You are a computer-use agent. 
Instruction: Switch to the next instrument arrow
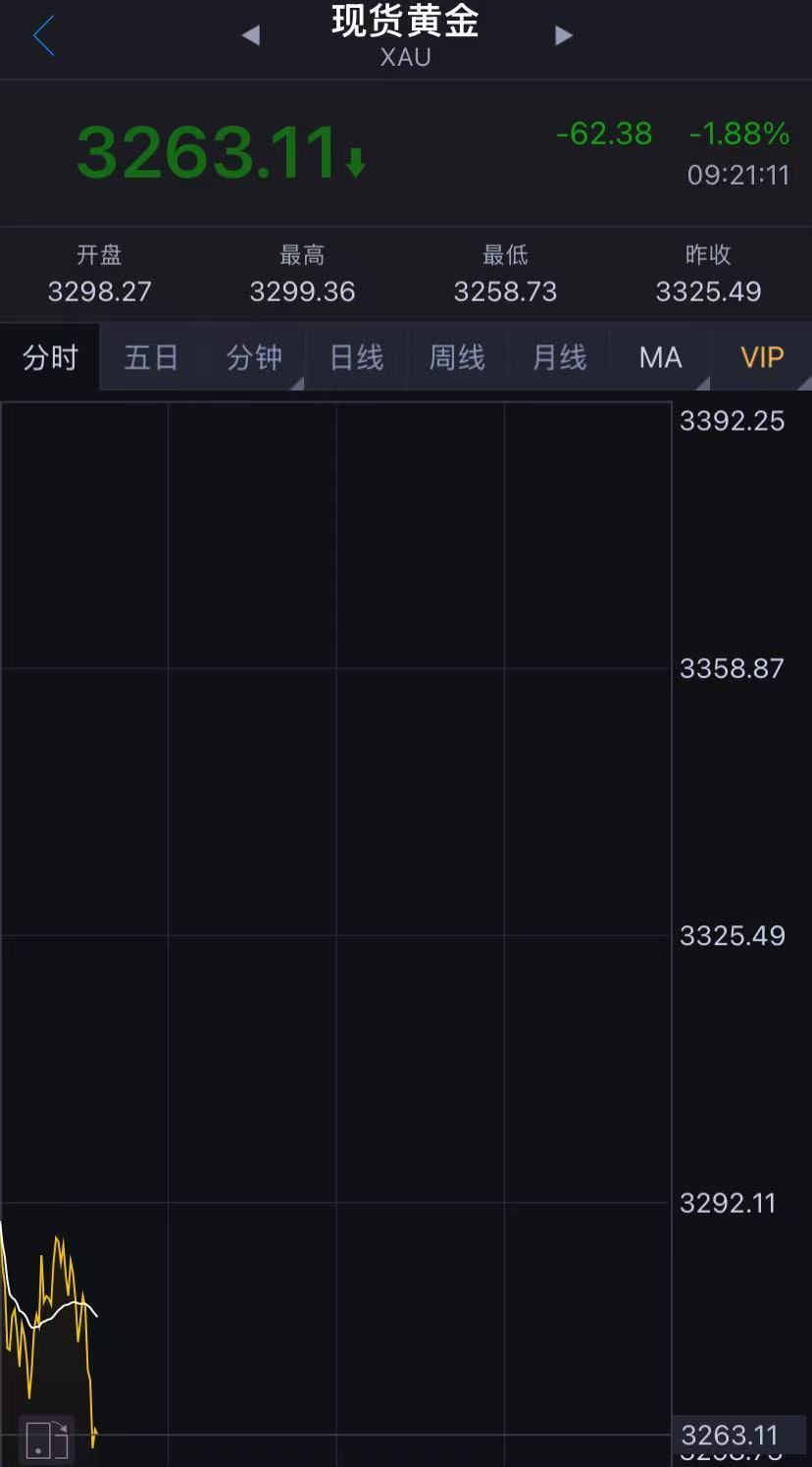[563, 36]
